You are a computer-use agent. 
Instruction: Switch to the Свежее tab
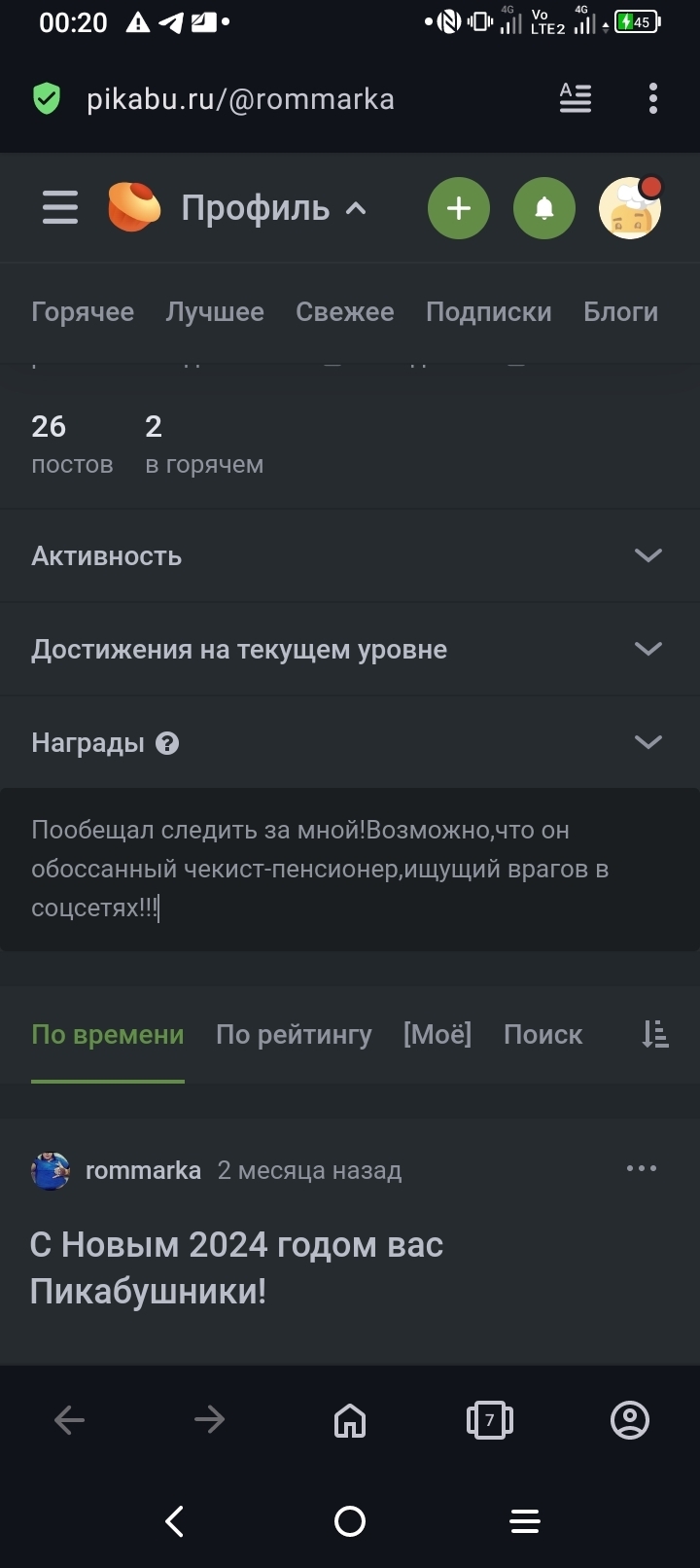(345, 312)
